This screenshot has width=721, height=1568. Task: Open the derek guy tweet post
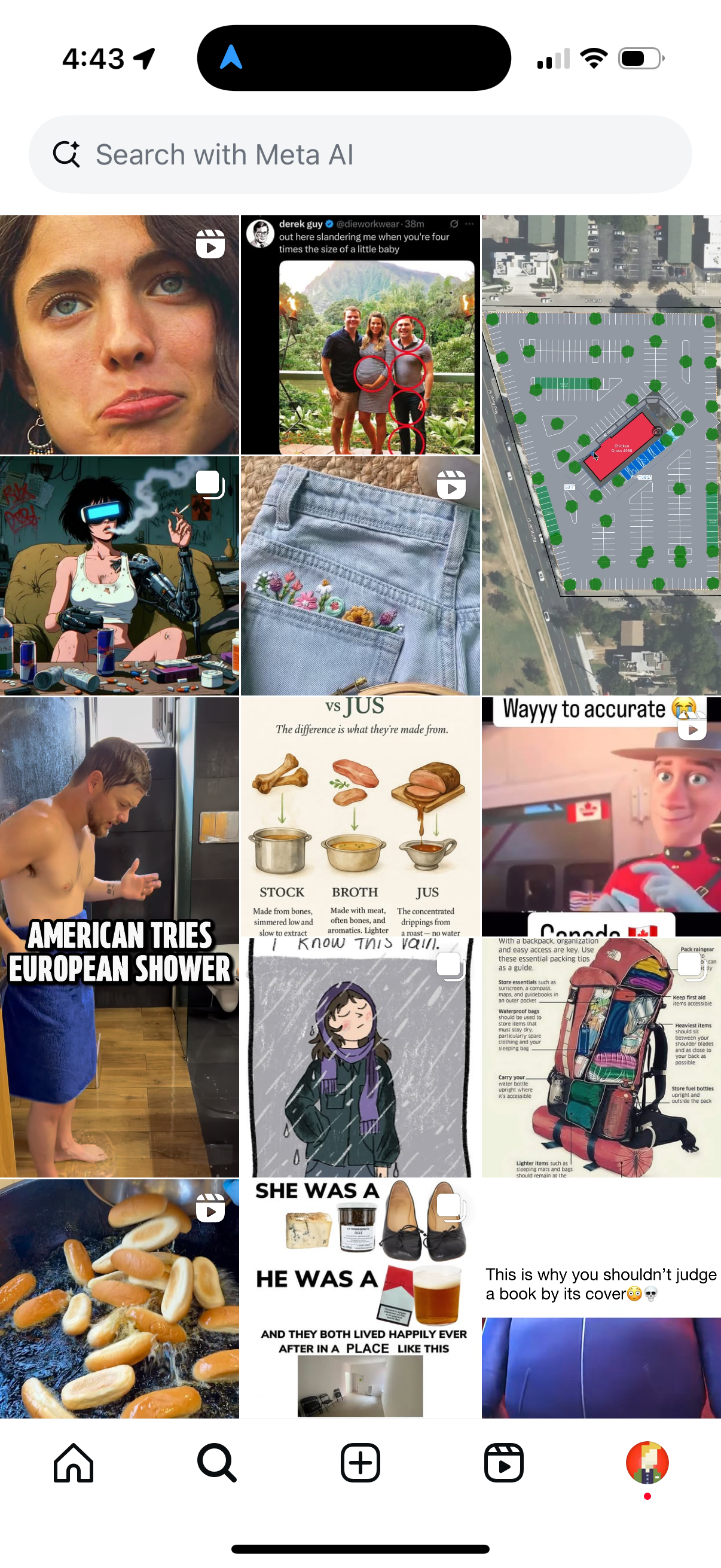[360, 335]
